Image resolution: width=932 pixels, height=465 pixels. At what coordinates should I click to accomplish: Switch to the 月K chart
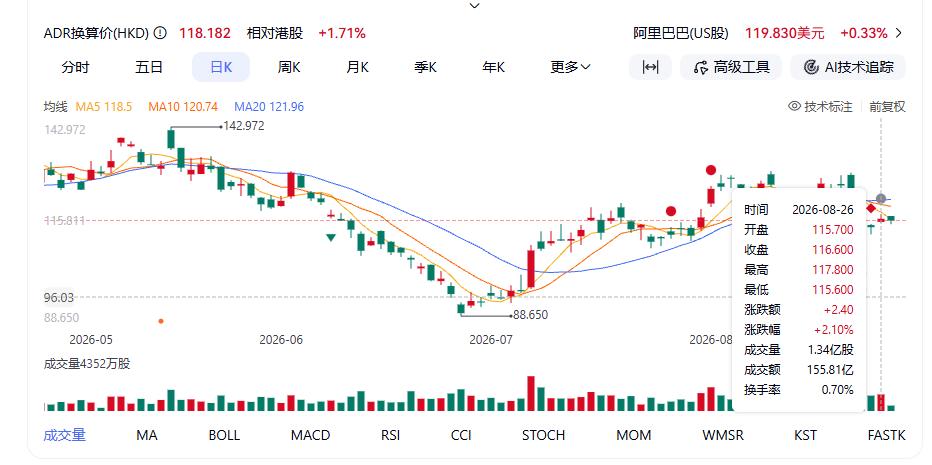357,67
